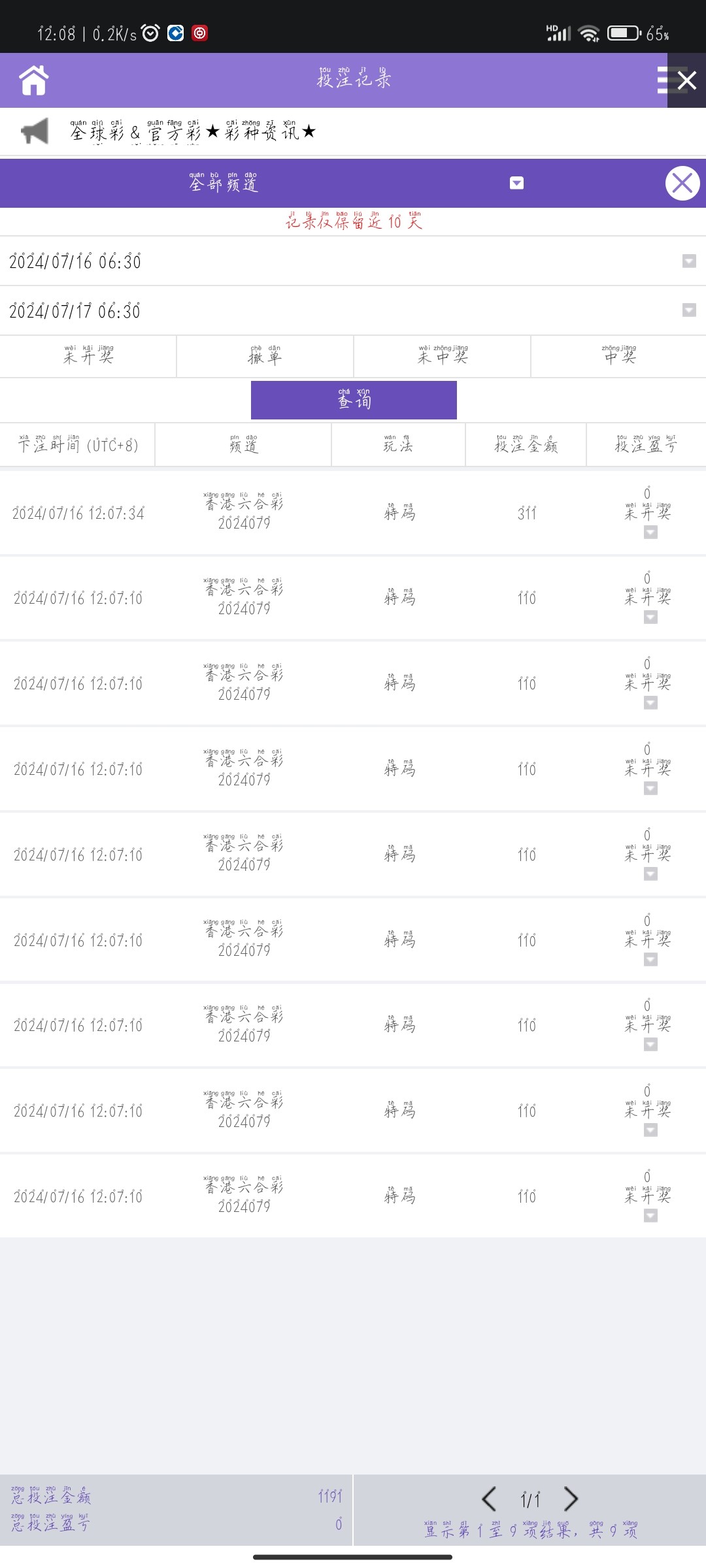Go to the previous results page
The height and width of the screenshot is (1568, 706).
tap(489, 1499)
